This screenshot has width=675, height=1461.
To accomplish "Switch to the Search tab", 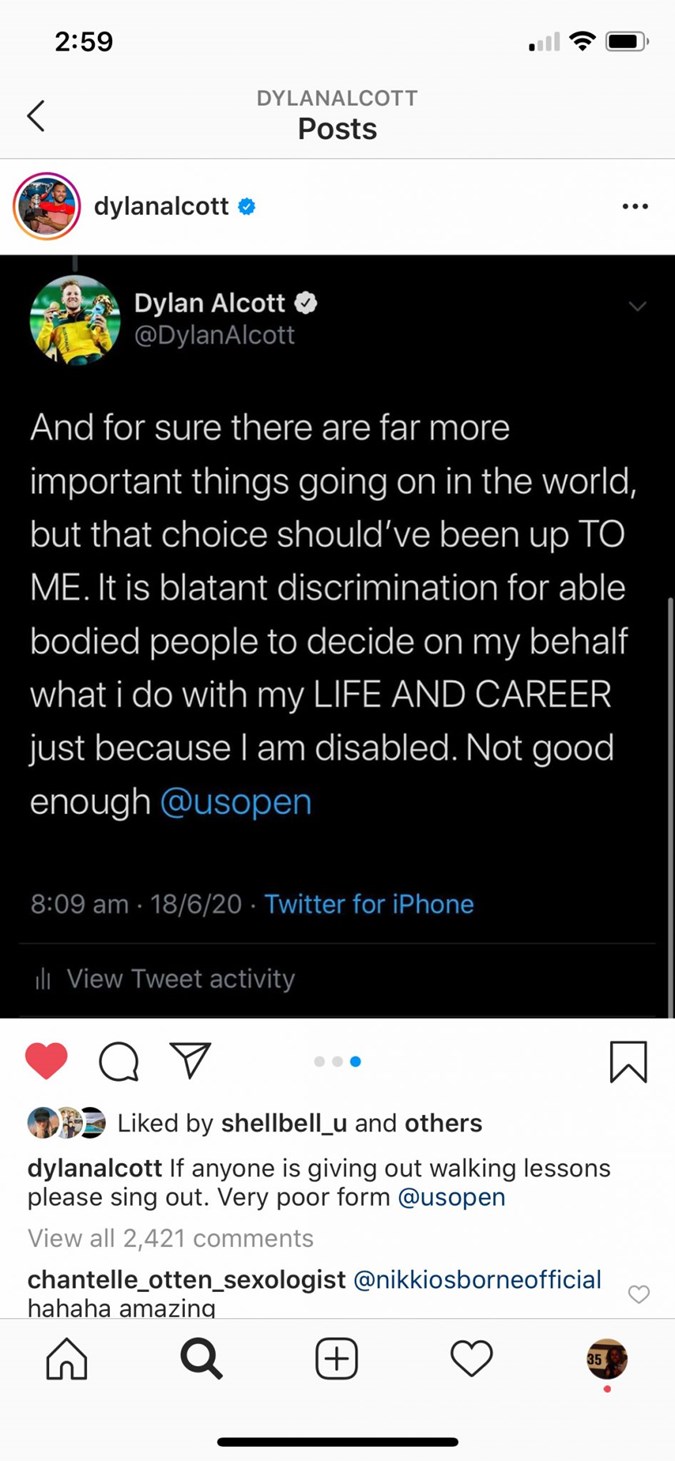I will point(201,1359).
